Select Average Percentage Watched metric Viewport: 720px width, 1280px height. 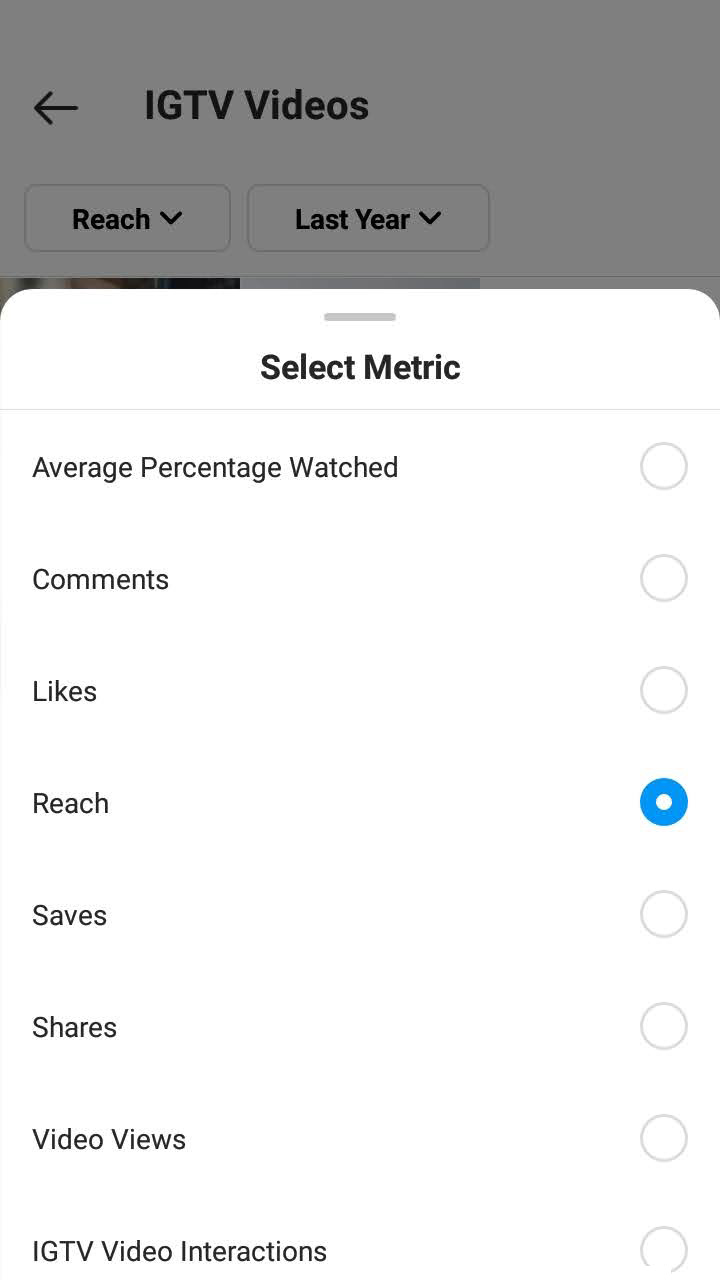pos(360,467)
